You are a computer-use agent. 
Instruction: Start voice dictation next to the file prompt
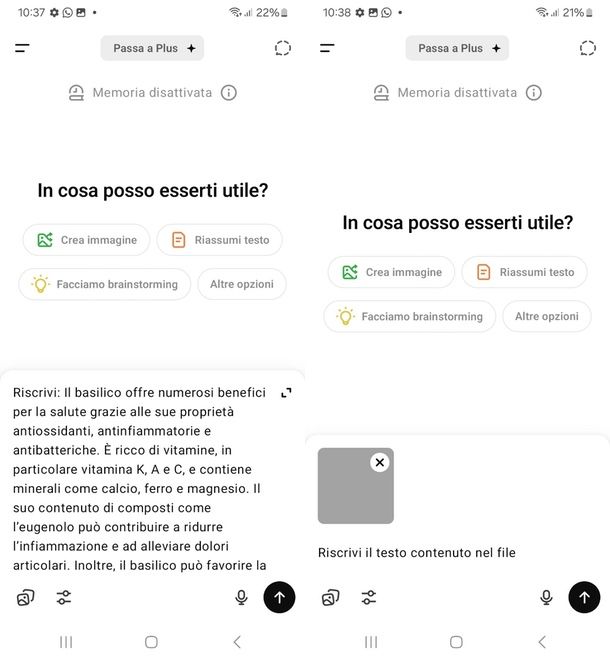tap(546, 597)
